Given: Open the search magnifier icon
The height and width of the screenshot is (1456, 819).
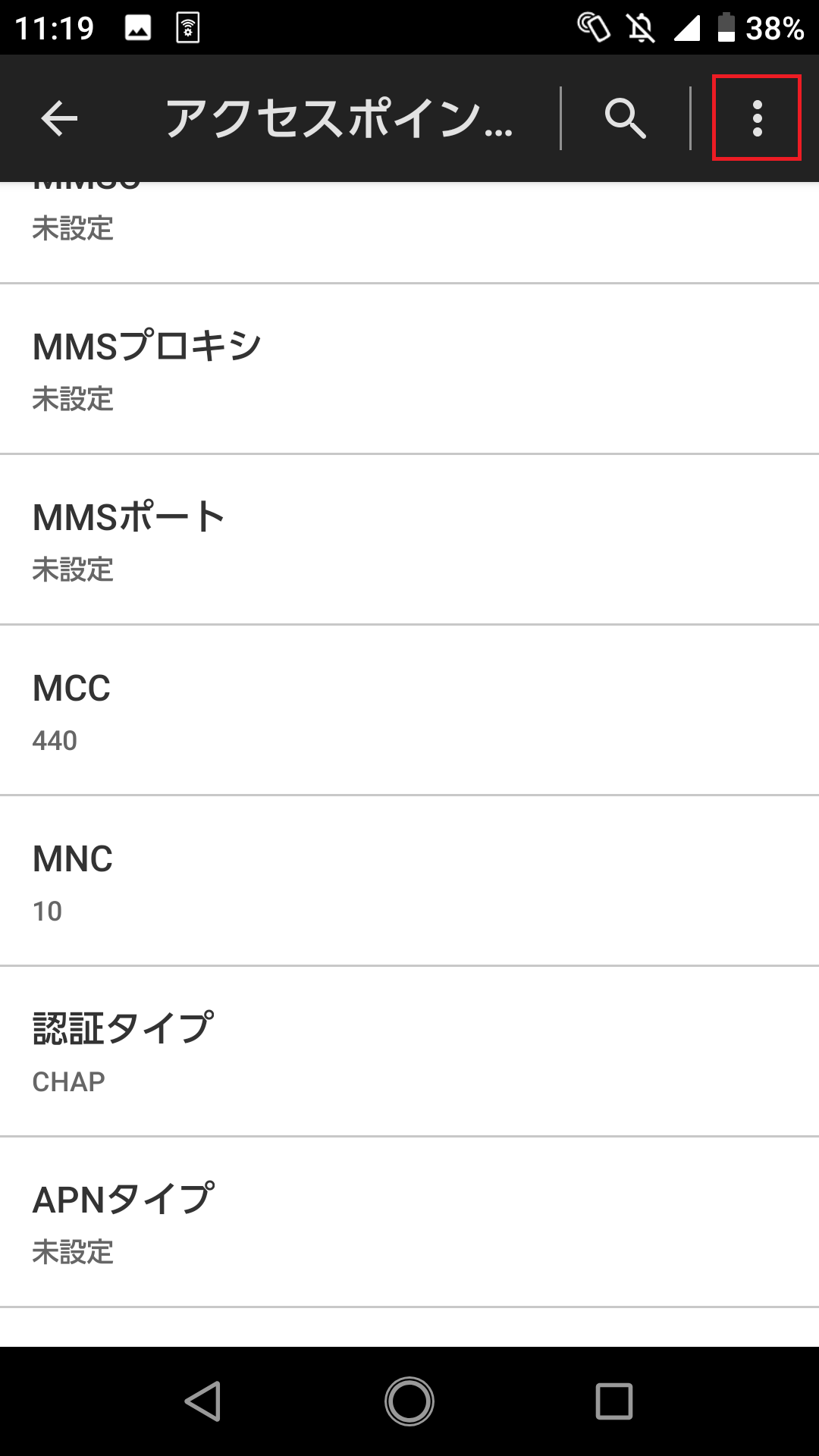Looking at the screenshot, I should [625, 118].
